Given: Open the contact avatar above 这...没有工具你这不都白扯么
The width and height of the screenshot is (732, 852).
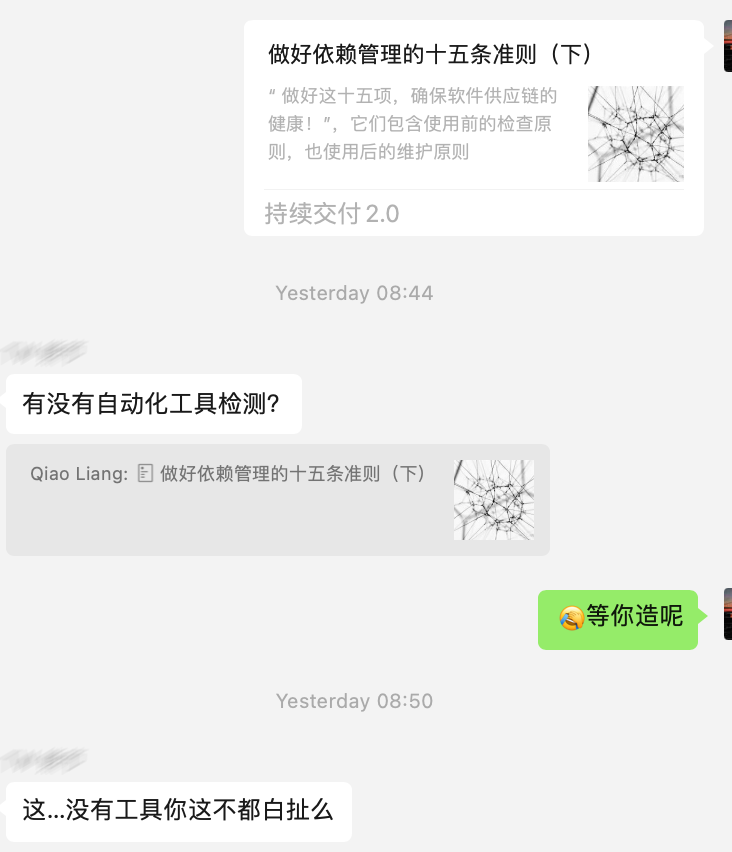Looking at the screenshot, I should click(x=44, y=760).
